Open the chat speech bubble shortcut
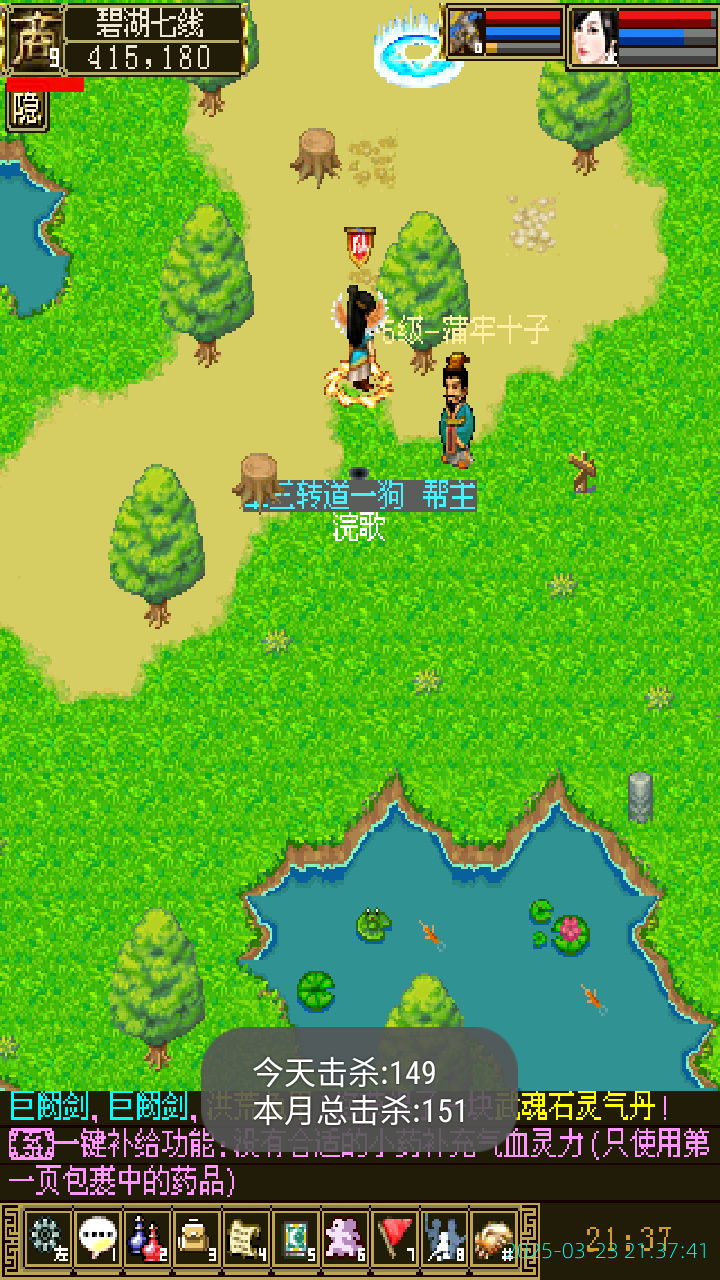 (97, 1238)
